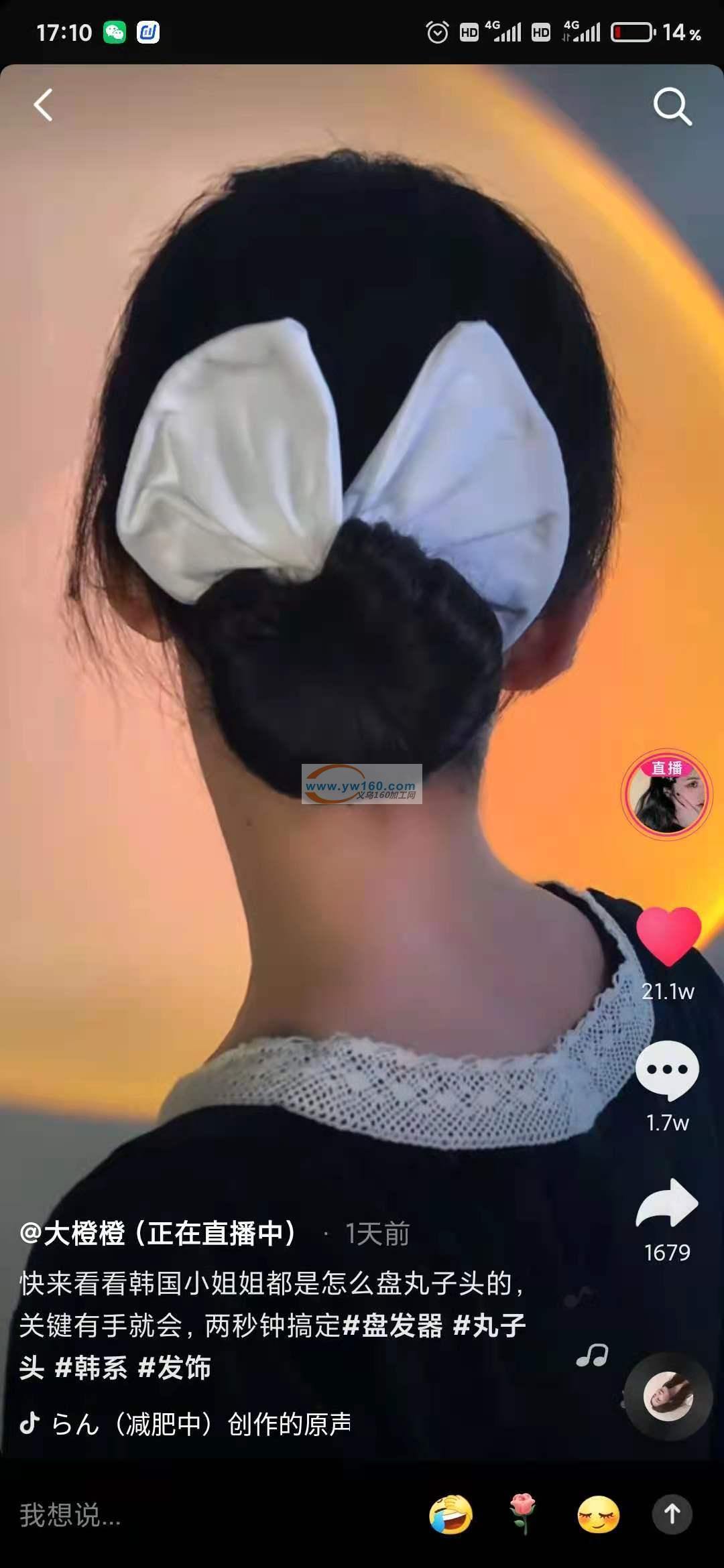Image resolution: width=724 pixels, height=1568 pixels.
Task: Tap the up-arrow send button
Action: 672,1514
